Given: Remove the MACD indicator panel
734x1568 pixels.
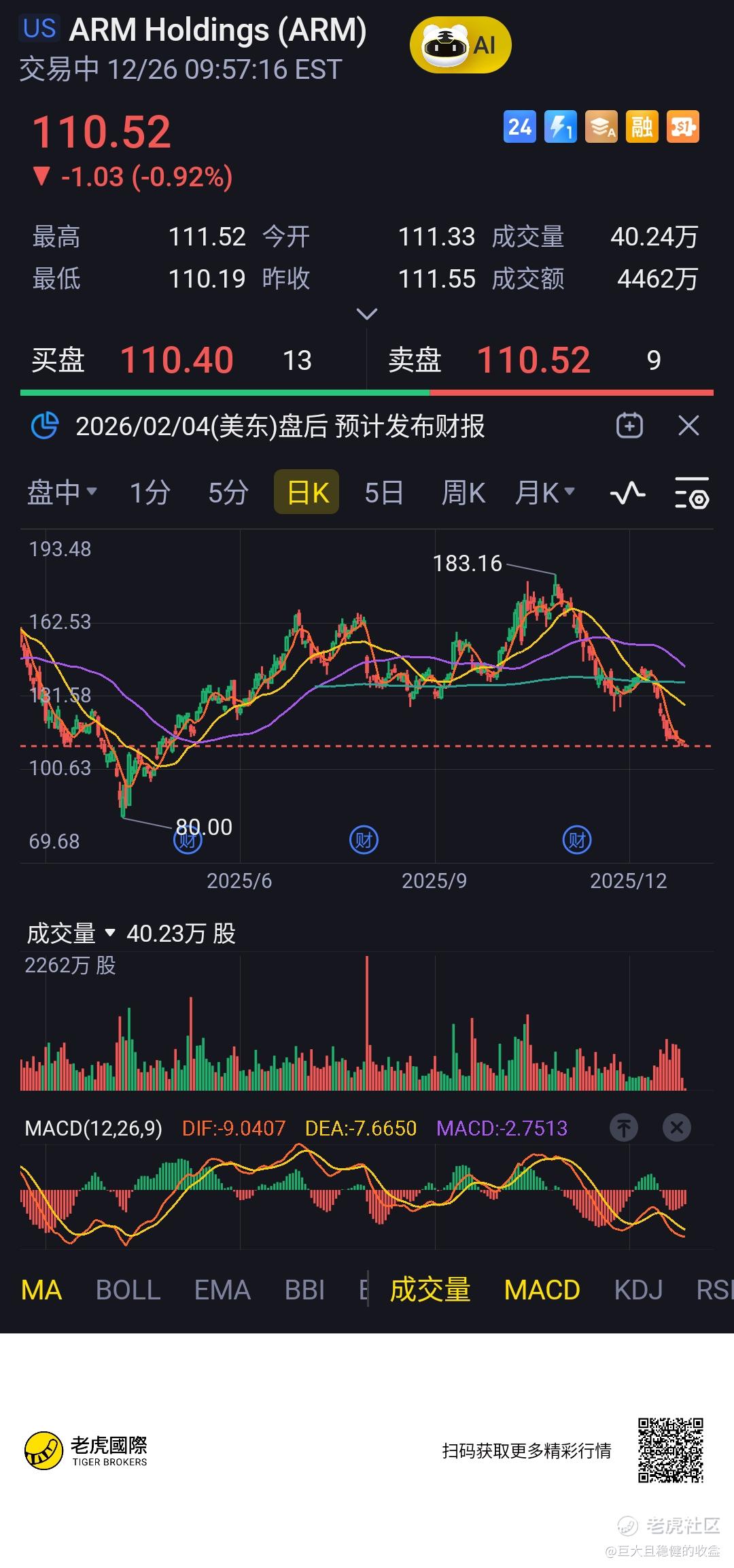Looking at the screenshot, I should click(x=676, y=1128).
